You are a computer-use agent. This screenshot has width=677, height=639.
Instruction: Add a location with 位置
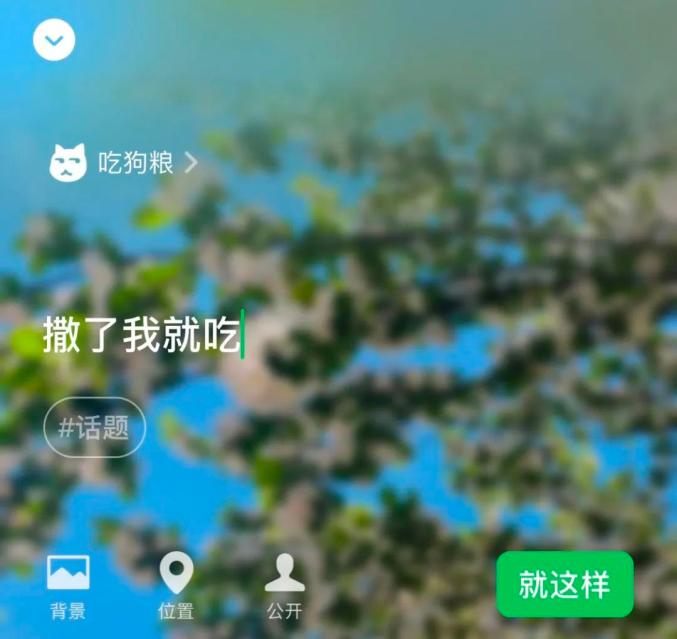[176, 587]
